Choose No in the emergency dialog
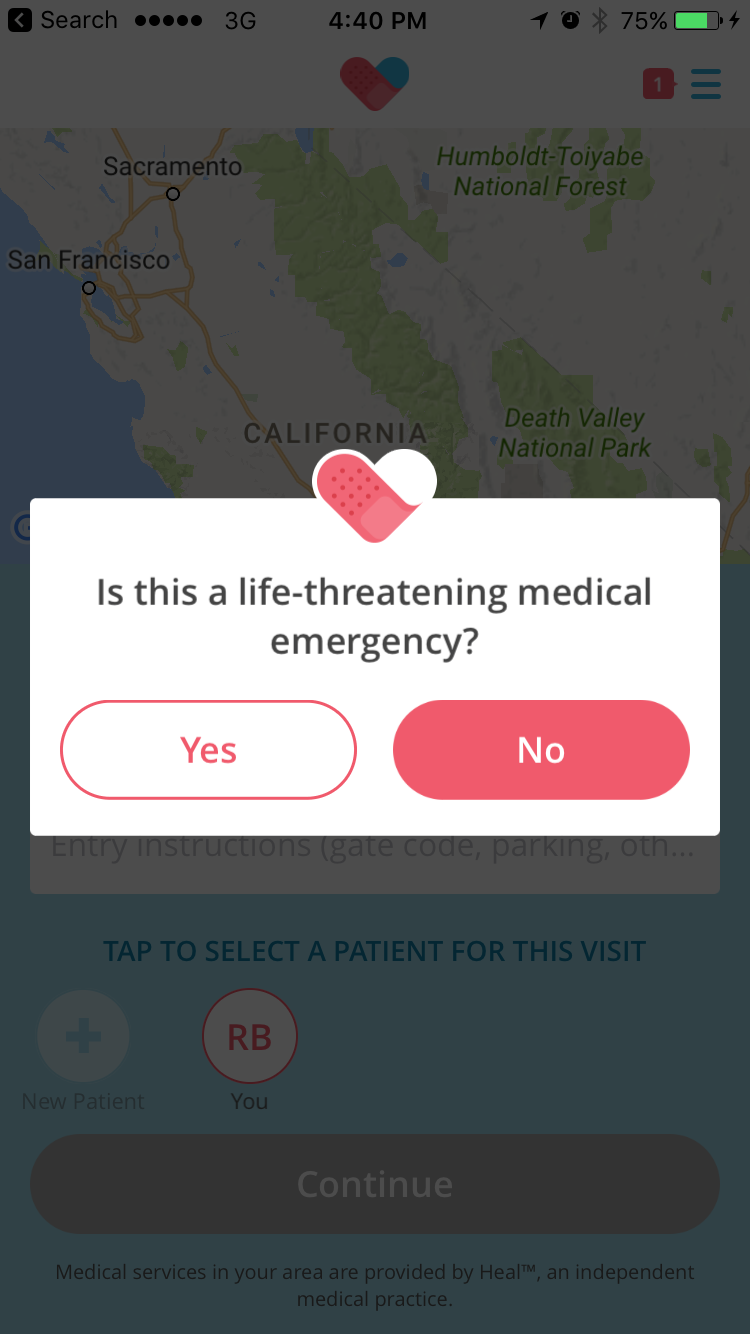Viewport: 750px width, 1334px height. click(x=541, y=750)
